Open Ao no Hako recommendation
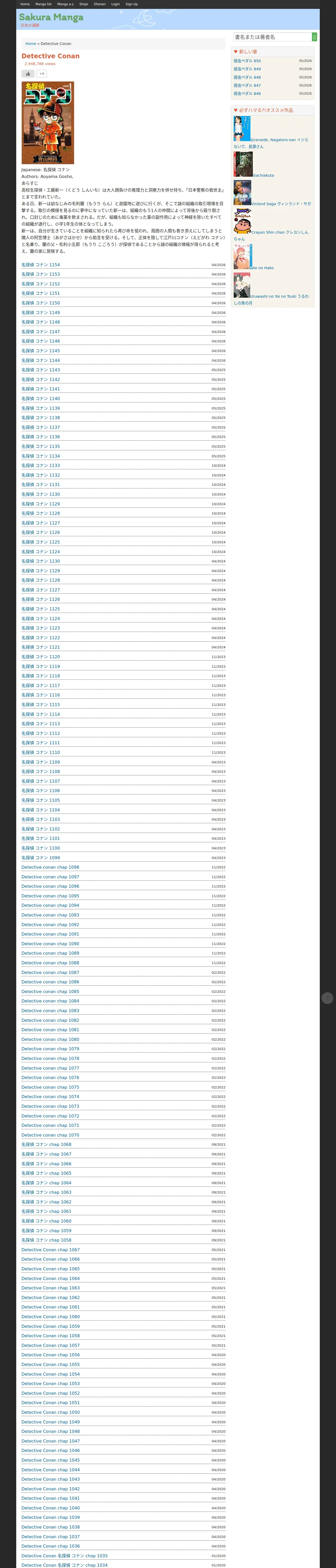Image resolution: width=336 pixels, height=1568 pixels. pos(263,268)
